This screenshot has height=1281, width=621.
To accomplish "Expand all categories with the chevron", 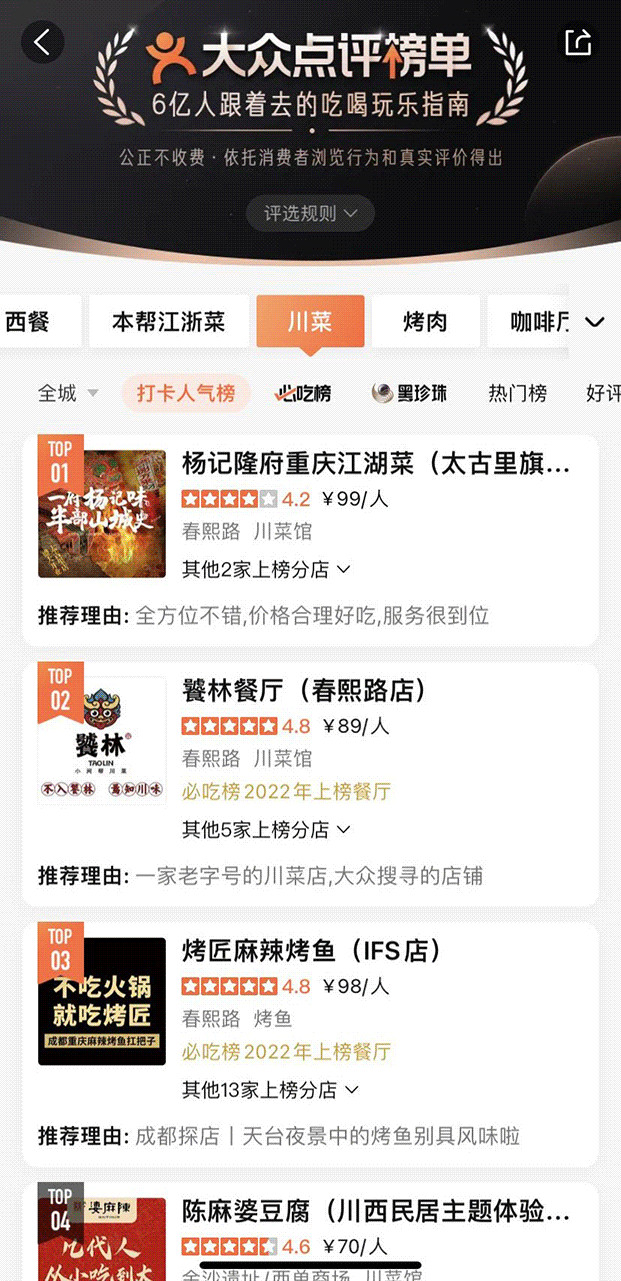I will (x=595, y=322).
